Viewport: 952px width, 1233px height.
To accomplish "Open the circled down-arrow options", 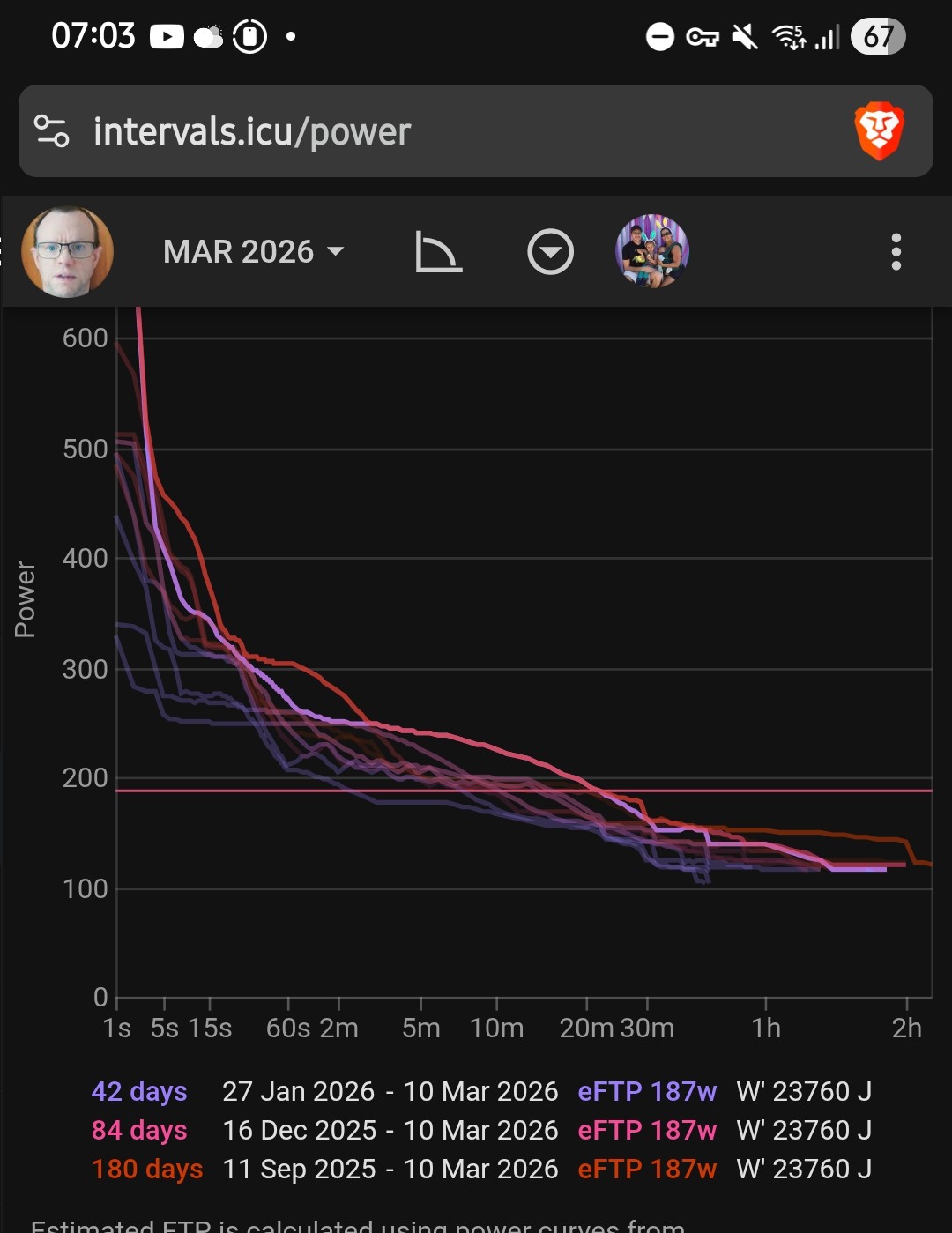I will [550, 252].
